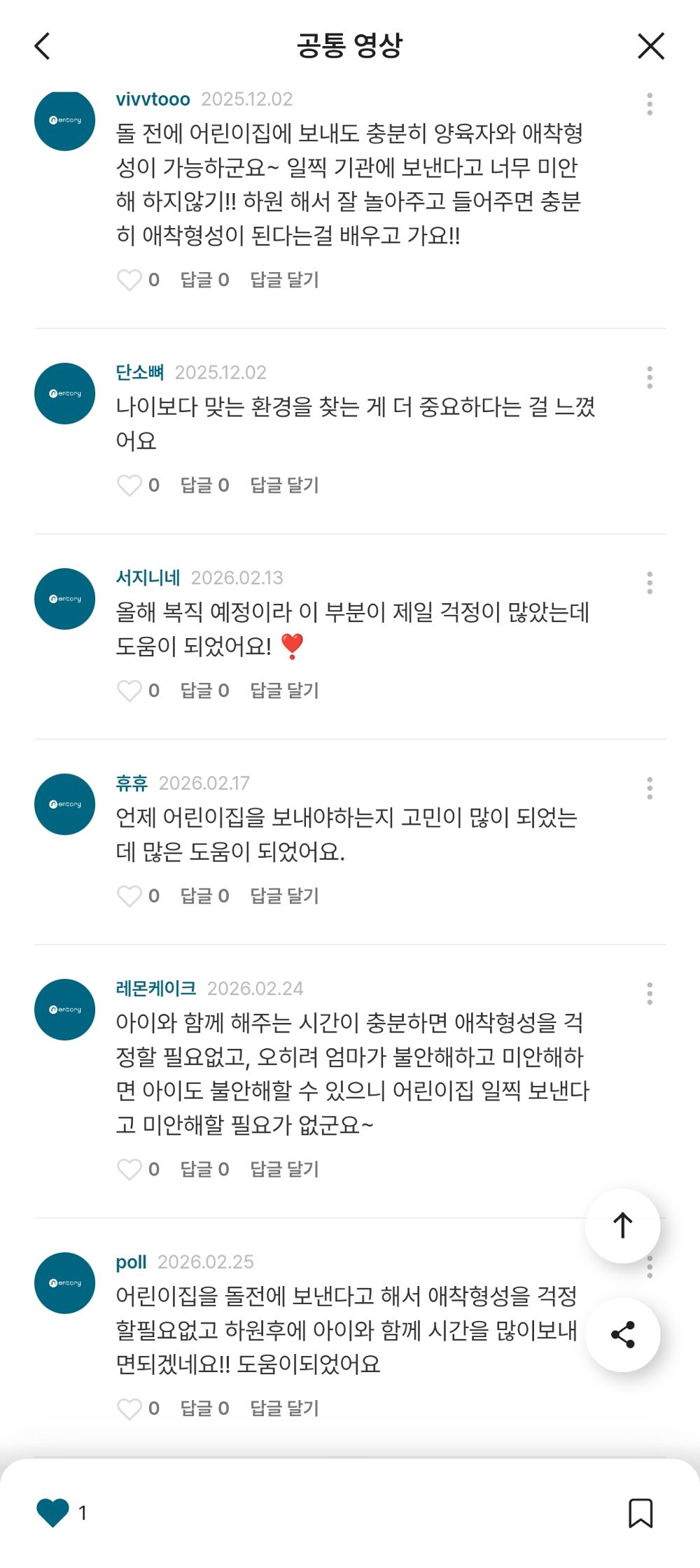Toggle the like heart on 휴휴's comment

tap(130, 896)
